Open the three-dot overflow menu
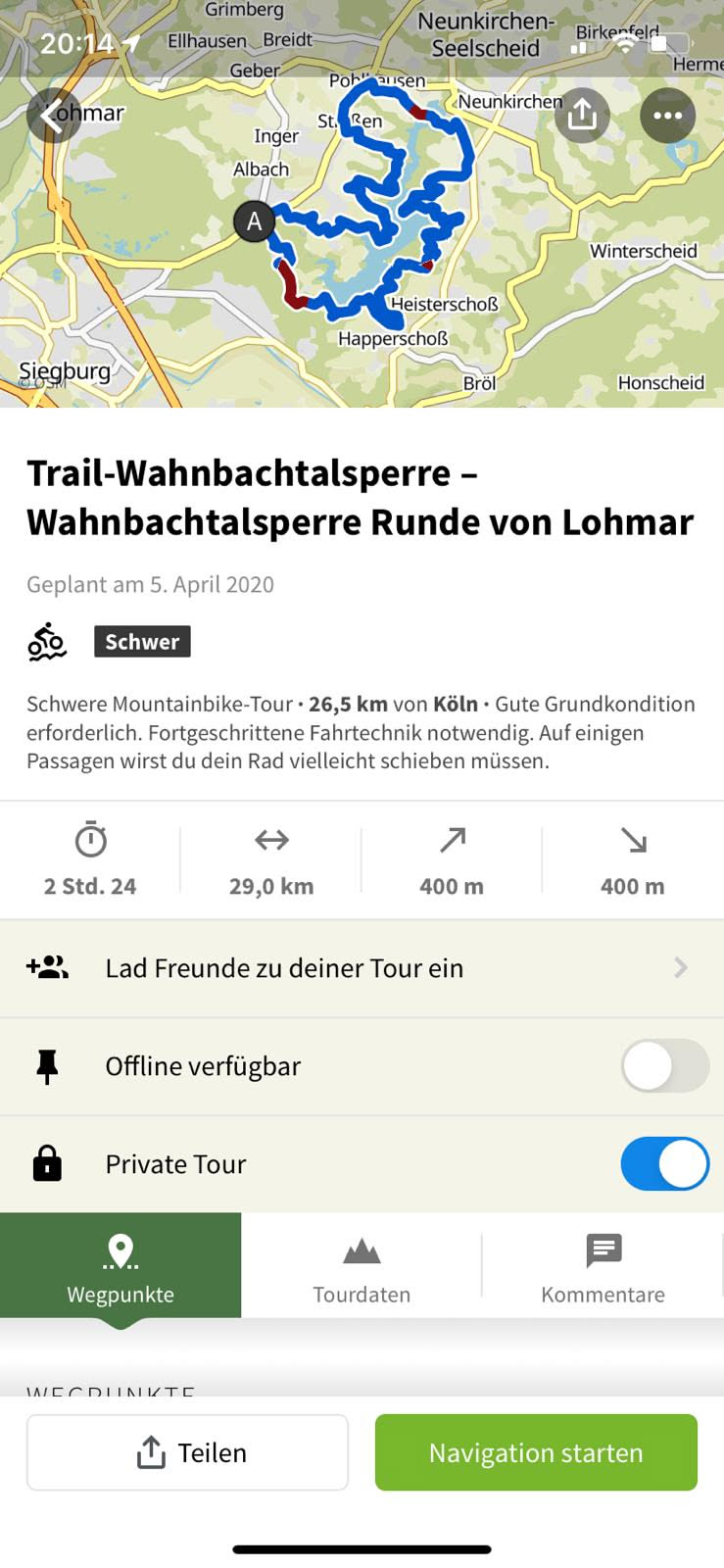This screenshot has width=724, height=1568. tap(667, 116)
